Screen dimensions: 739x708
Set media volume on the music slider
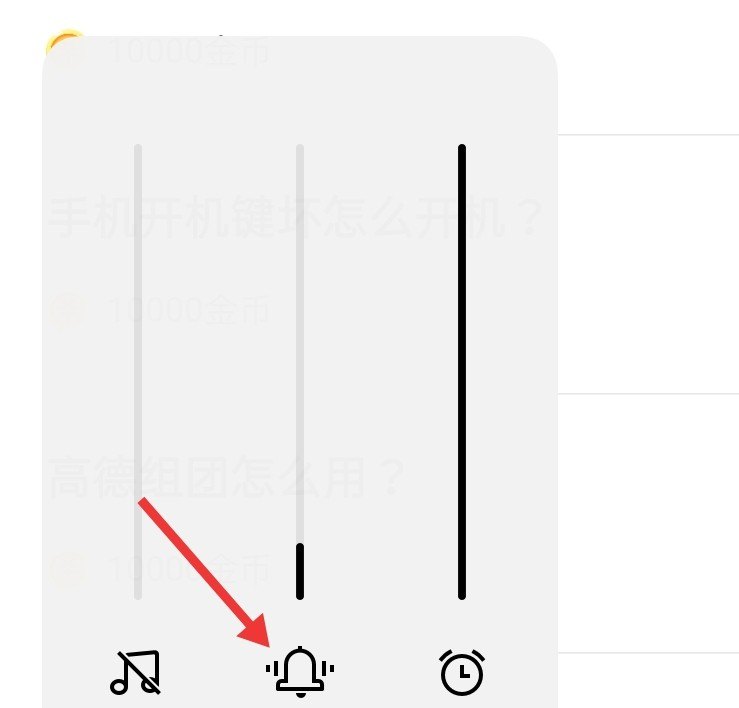click(138, 372)
